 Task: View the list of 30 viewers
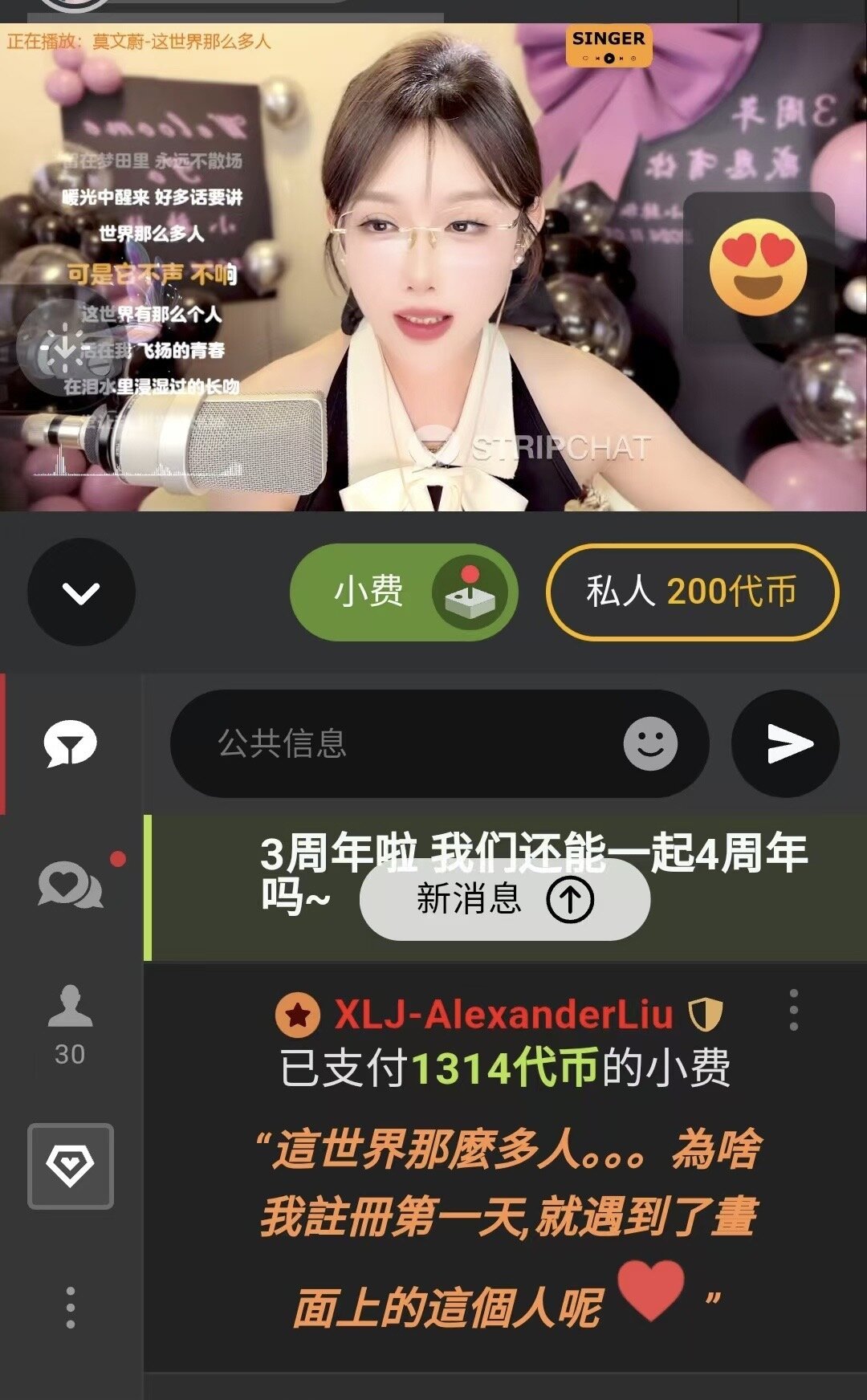[x=71, y=1024]
